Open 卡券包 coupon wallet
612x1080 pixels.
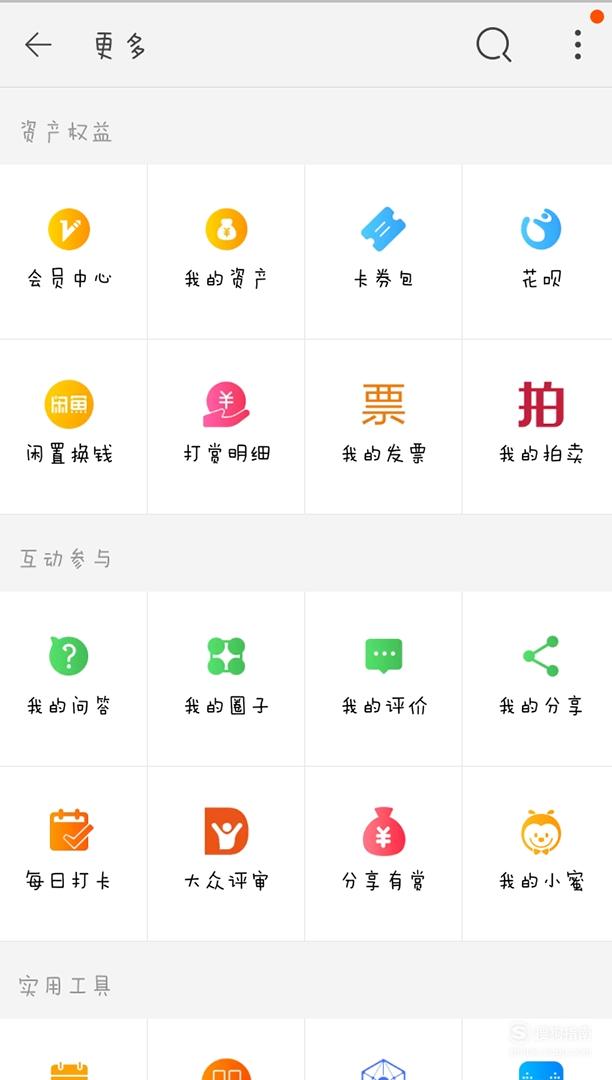click(383, 251)
